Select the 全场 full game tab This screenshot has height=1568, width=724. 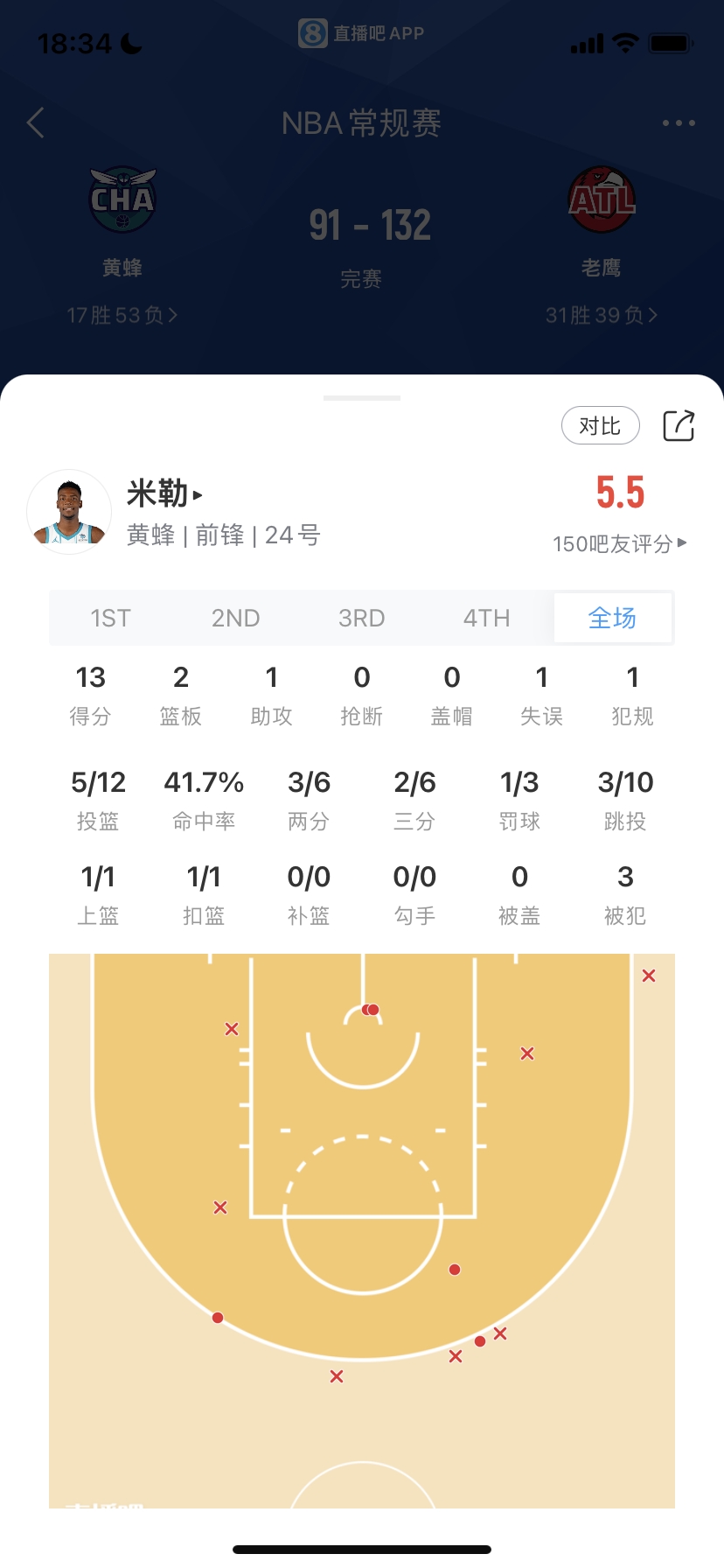pyautogui.click(x=612, y=619)
